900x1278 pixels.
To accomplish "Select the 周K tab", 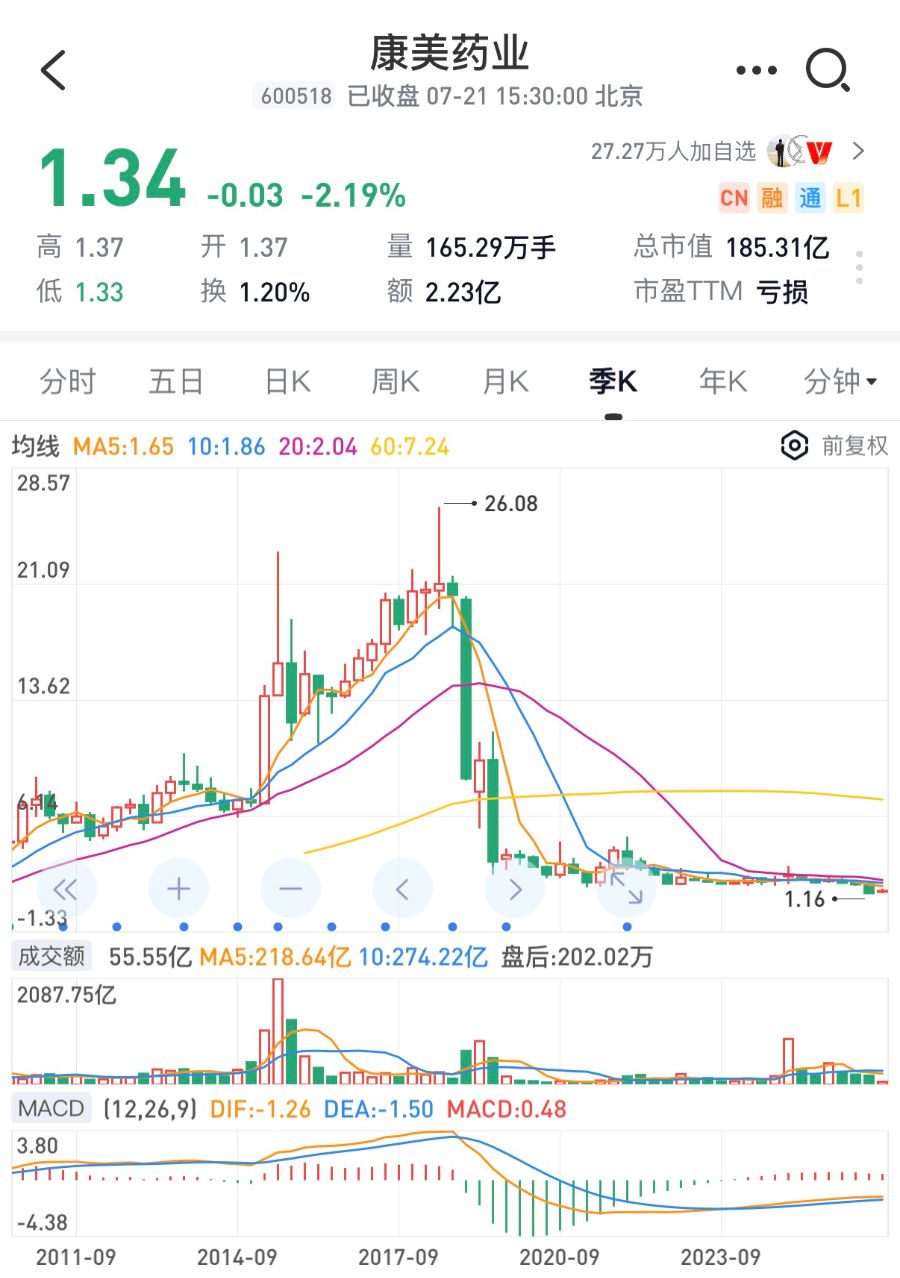I will click(x=395, y=381).
